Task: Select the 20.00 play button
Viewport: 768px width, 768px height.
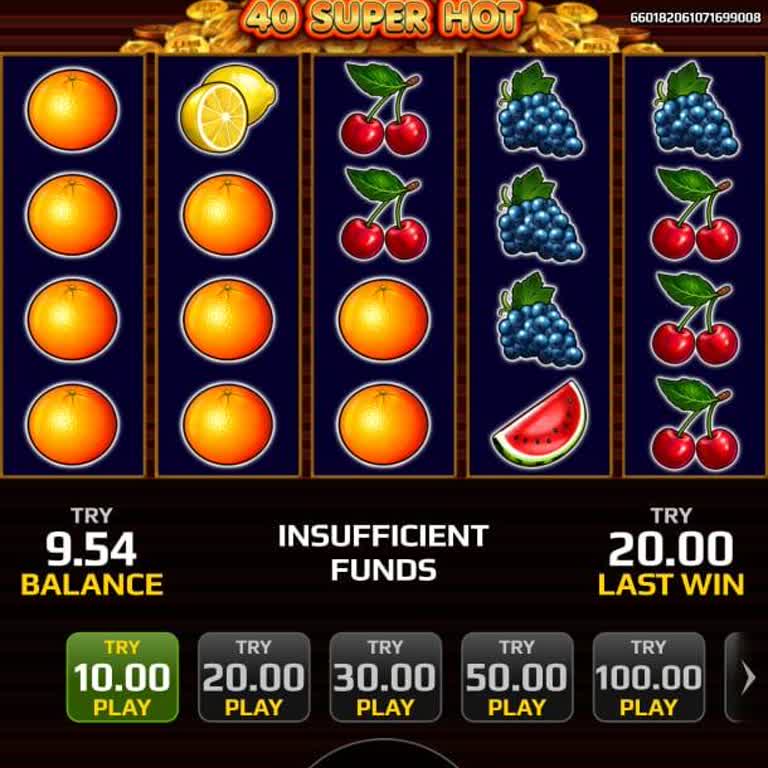Action: coord(254,677)
